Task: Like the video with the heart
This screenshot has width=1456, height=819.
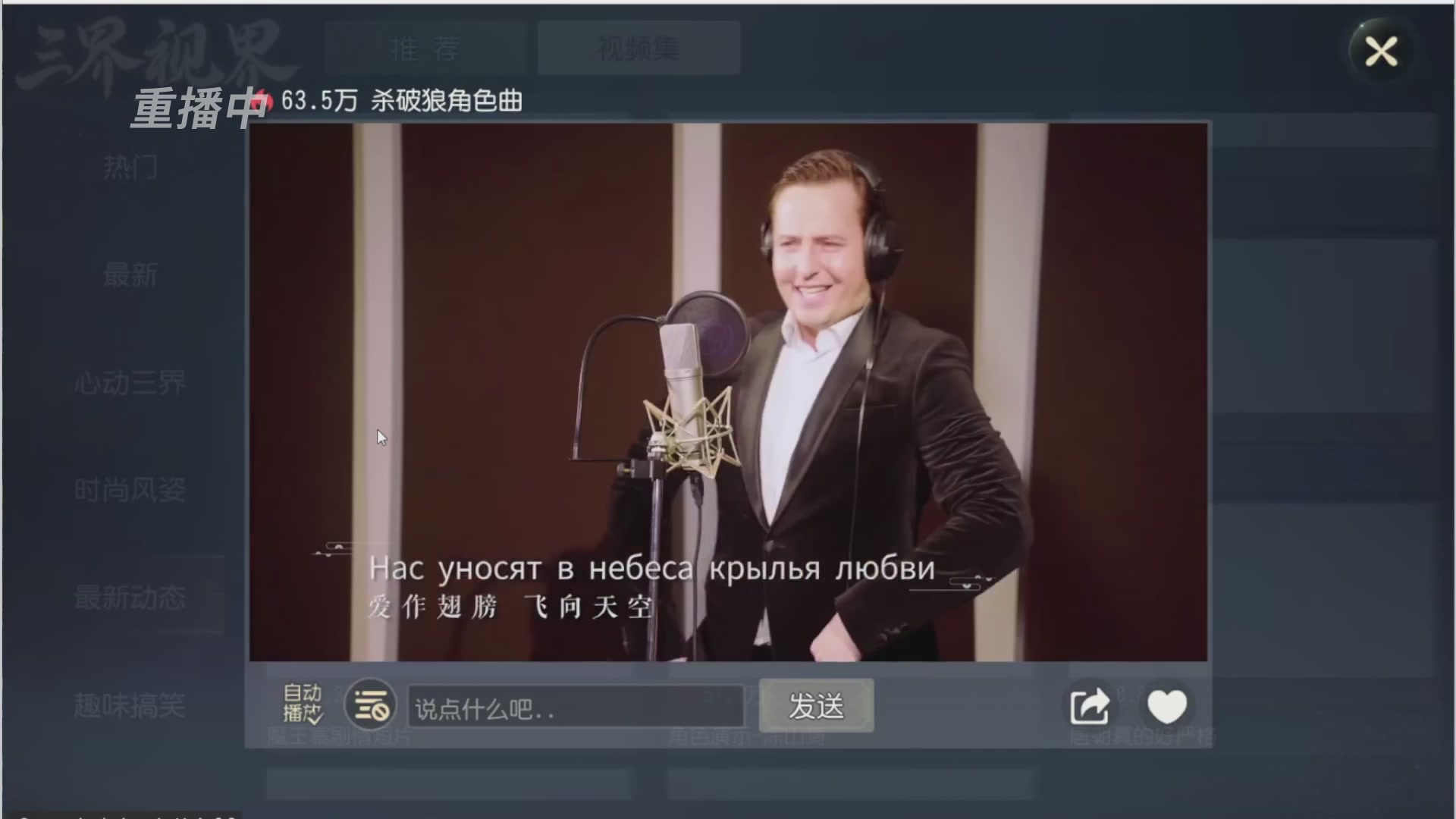Action: pos(1166,706)
